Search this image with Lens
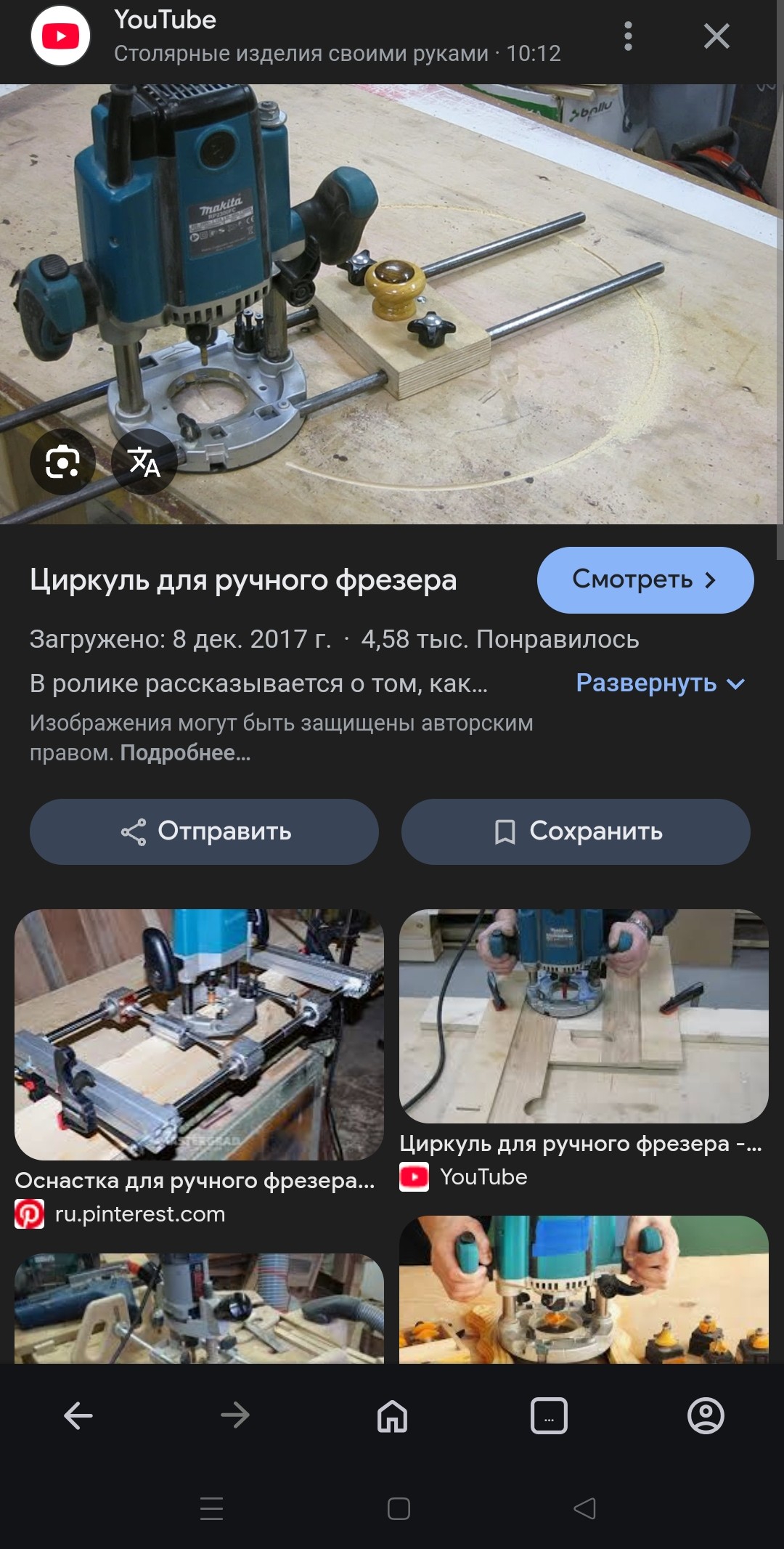Image resolution: width=784 pixels, height=1549 pixels. 62,463
